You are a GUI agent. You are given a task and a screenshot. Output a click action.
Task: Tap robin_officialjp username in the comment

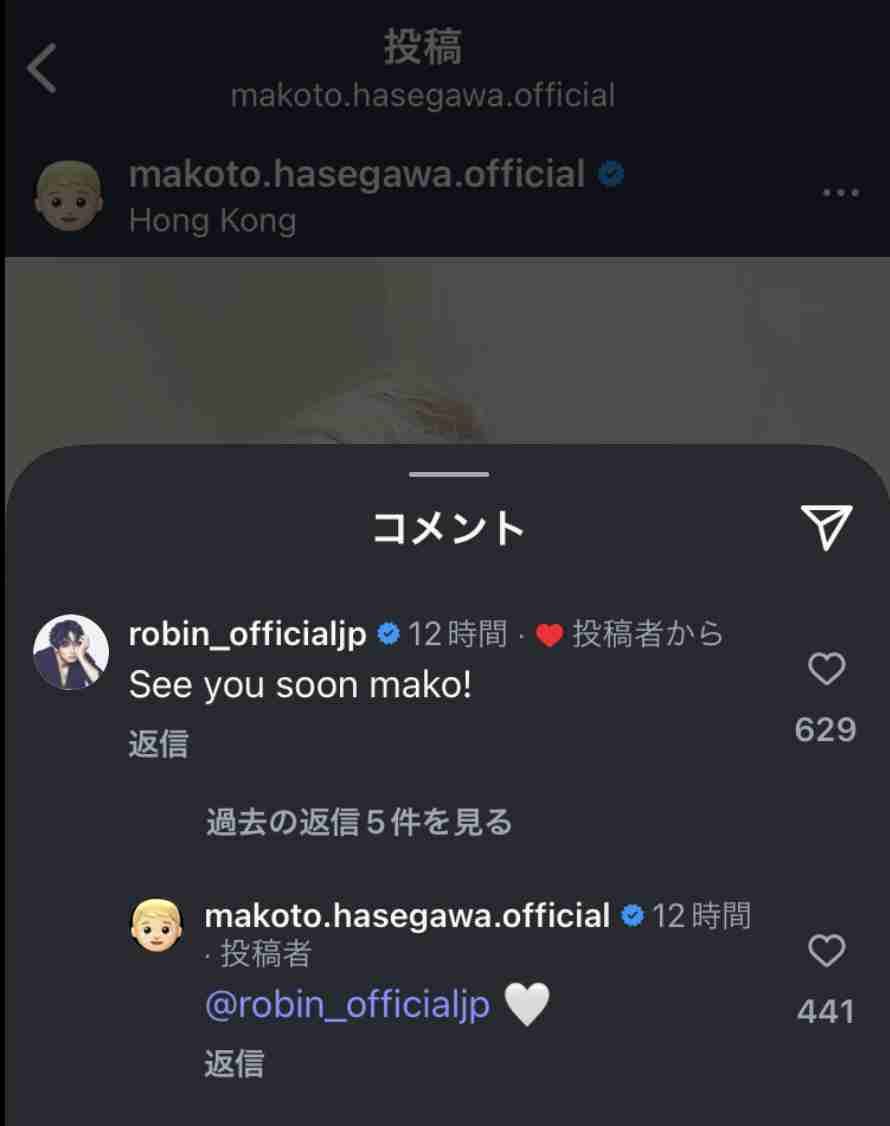[248, 634]
